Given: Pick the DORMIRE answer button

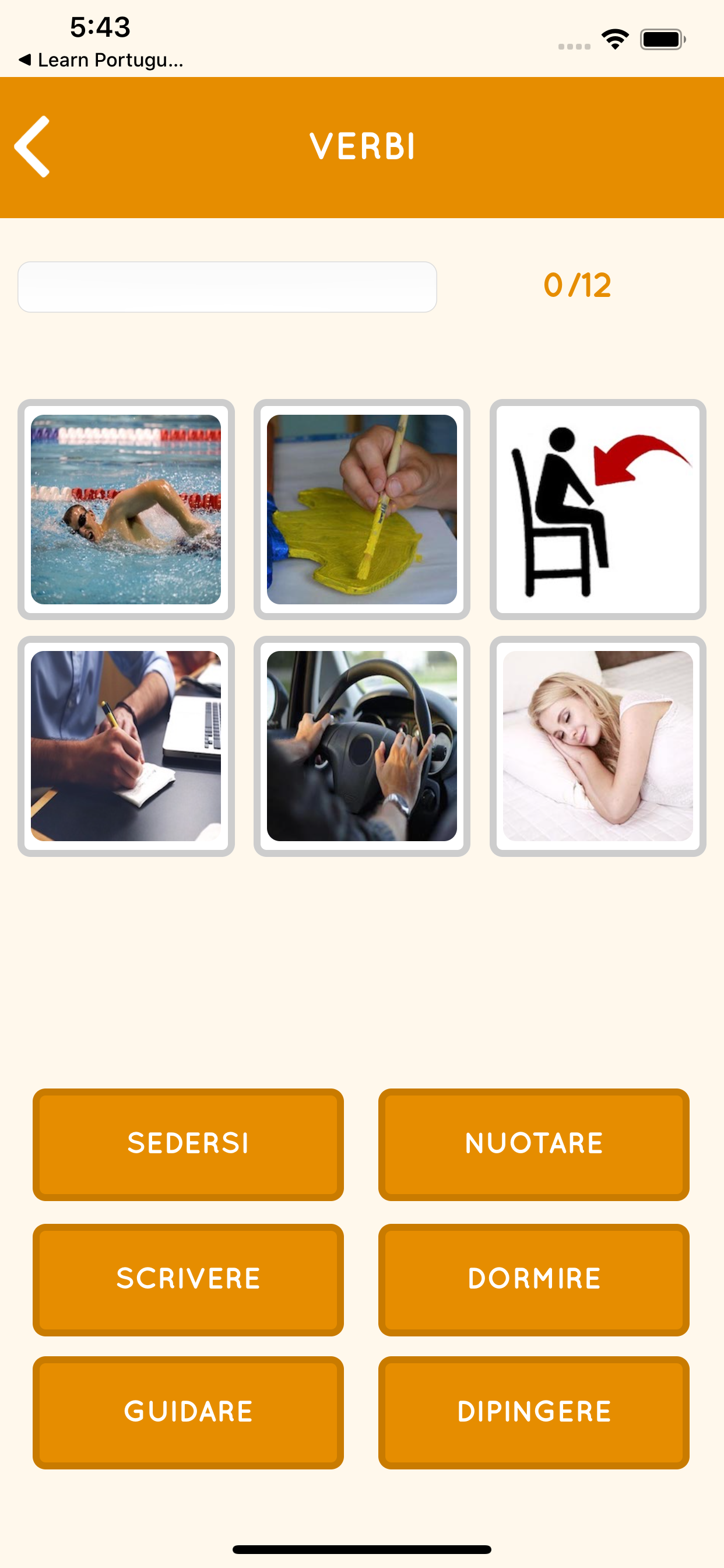Looking at the screenshot, I should point(533,1279).
